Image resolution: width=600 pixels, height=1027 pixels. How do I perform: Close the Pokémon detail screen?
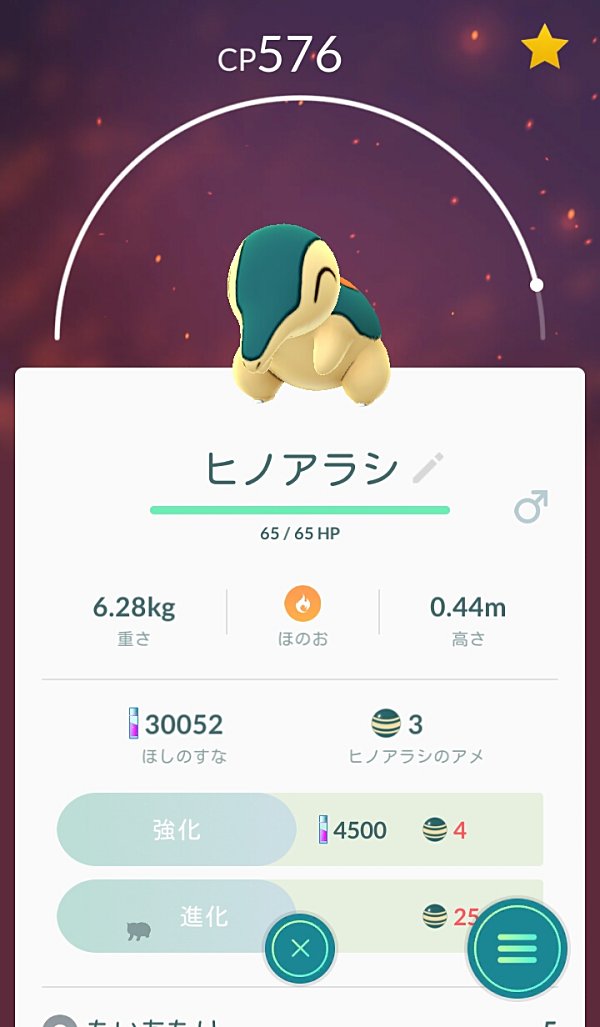pyautogui.click(x=300, y=948)
